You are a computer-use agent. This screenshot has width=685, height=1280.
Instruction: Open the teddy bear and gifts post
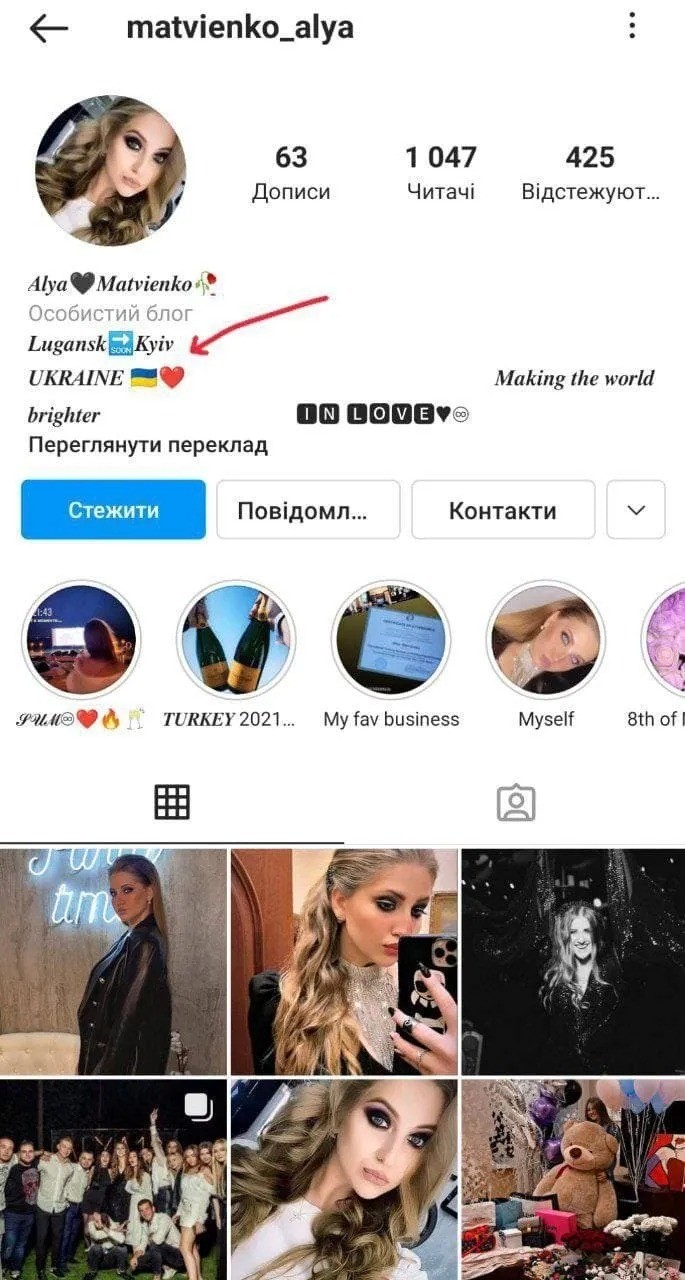click(573, 1180)
